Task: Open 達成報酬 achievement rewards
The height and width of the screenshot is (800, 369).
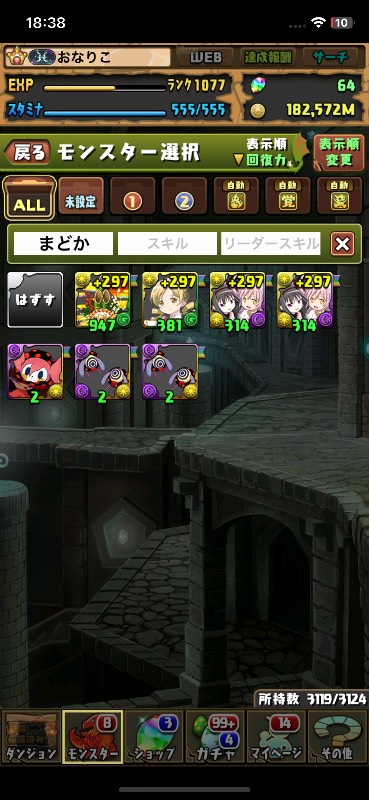Action: 268,58
